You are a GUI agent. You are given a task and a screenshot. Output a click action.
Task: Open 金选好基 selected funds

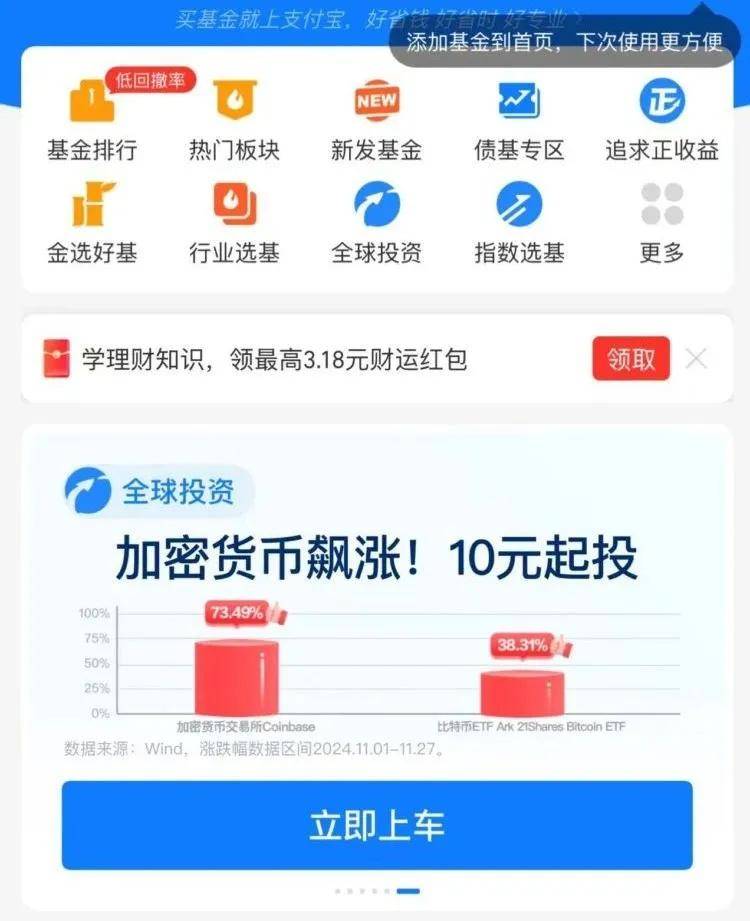(x=92, y=224)
